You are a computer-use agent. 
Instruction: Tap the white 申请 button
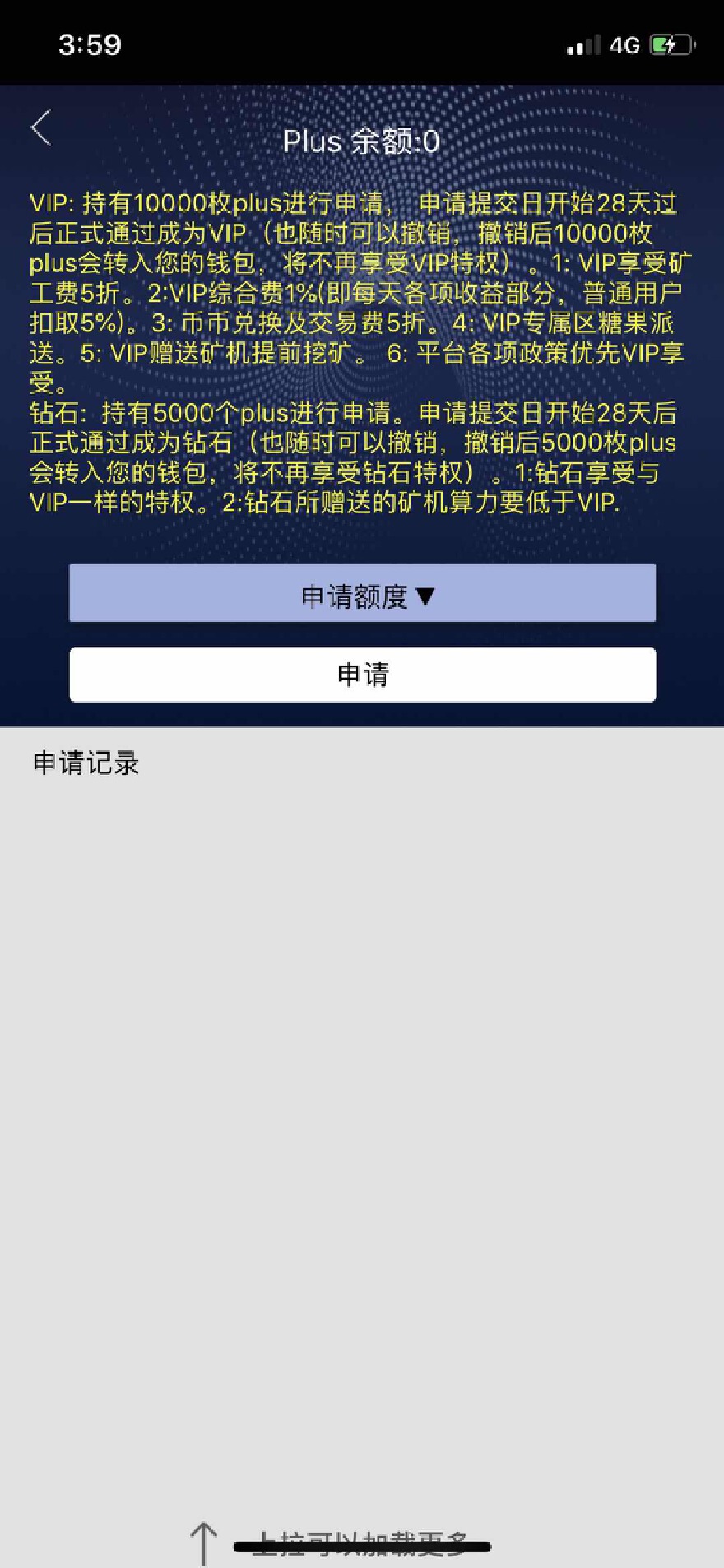[363, 675]
